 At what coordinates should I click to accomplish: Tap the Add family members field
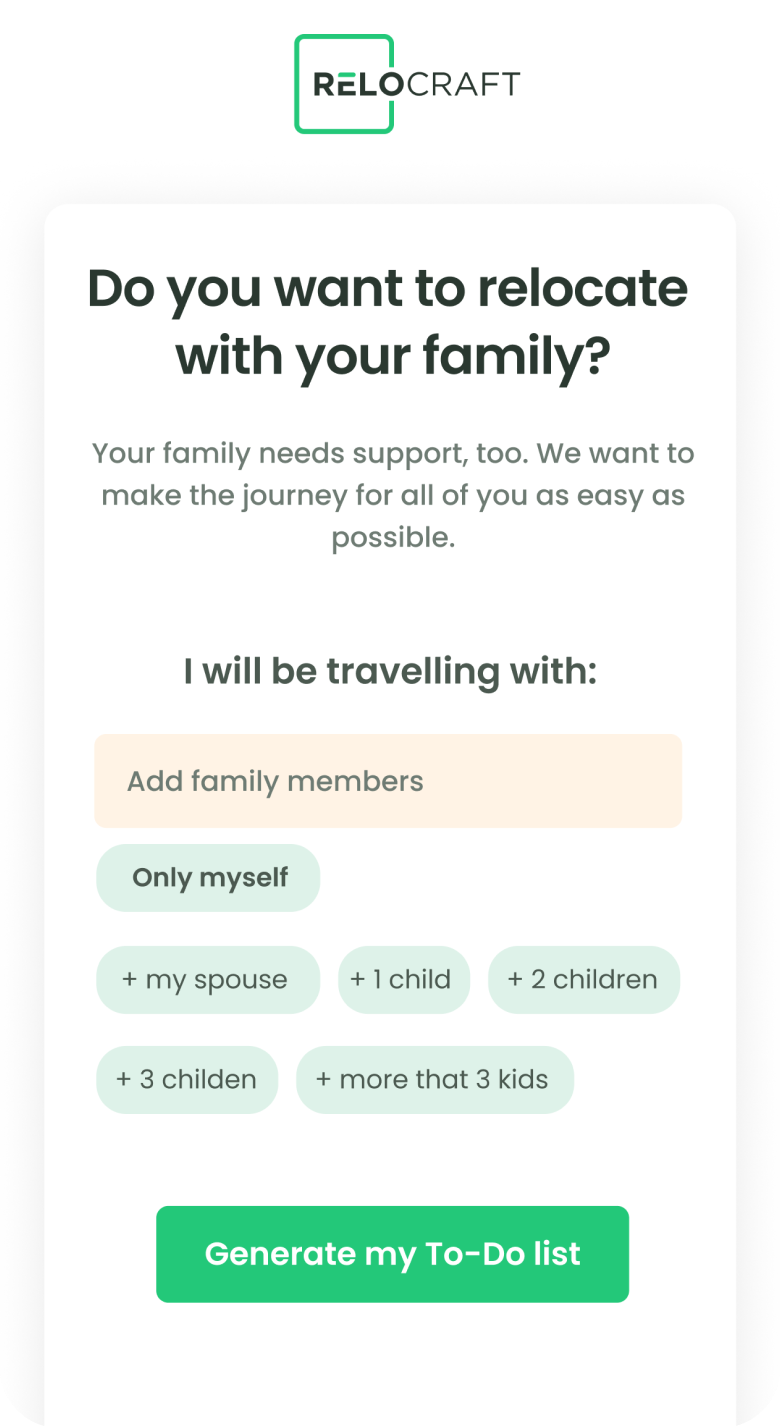388,781
